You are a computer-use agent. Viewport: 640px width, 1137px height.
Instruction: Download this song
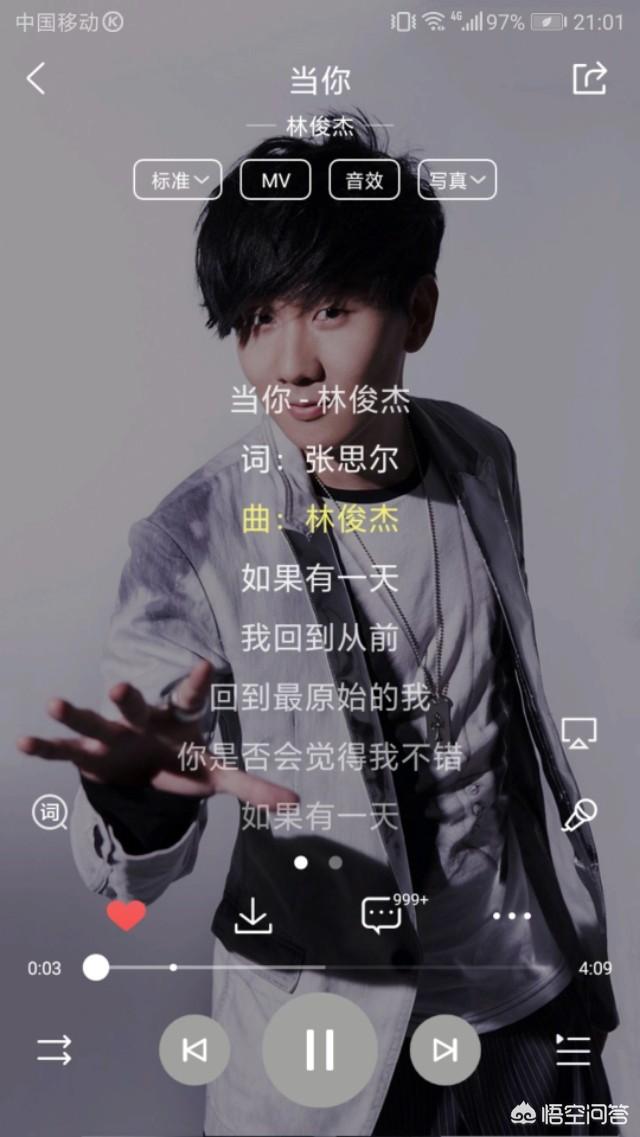click(x=254, y=916)
